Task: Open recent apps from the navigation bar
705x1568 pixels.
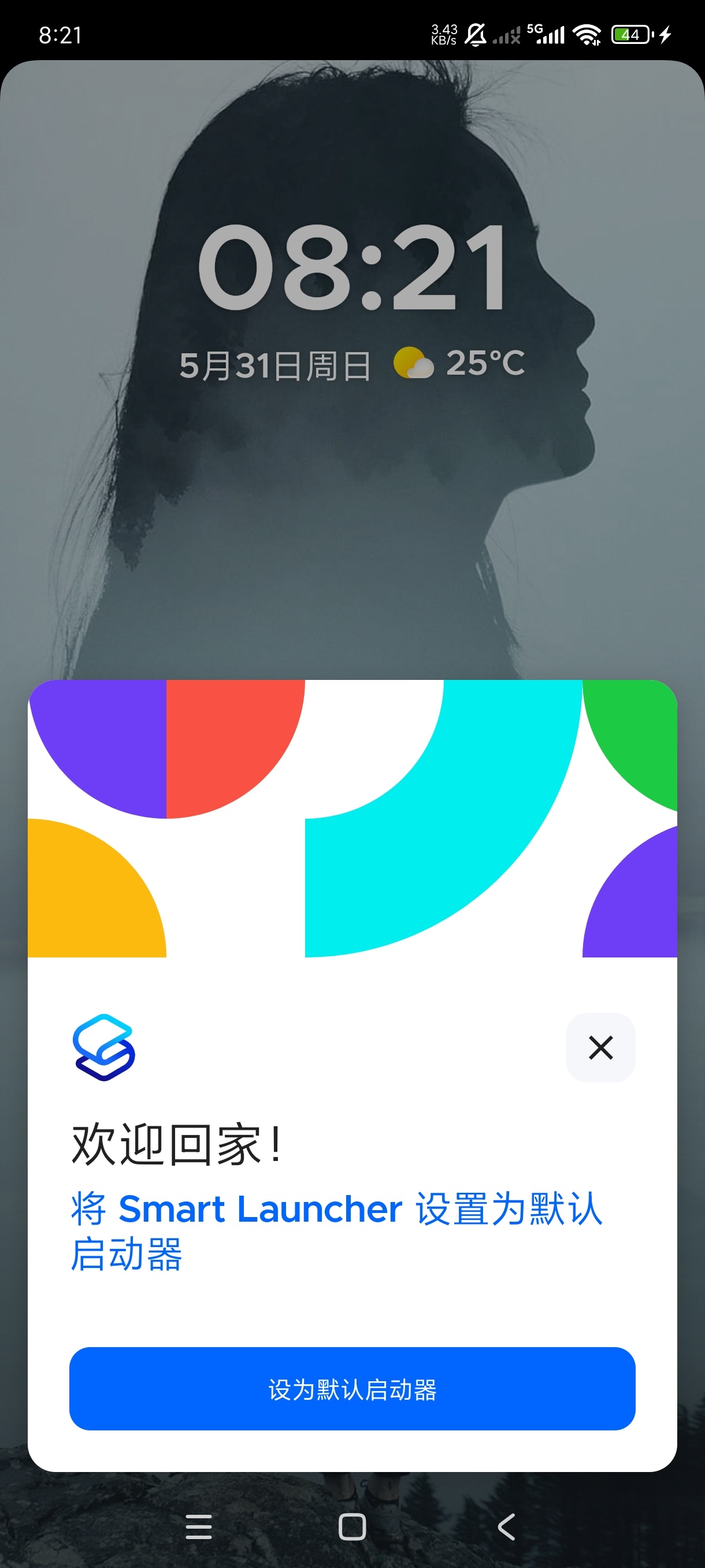Action: point(198,1526)
